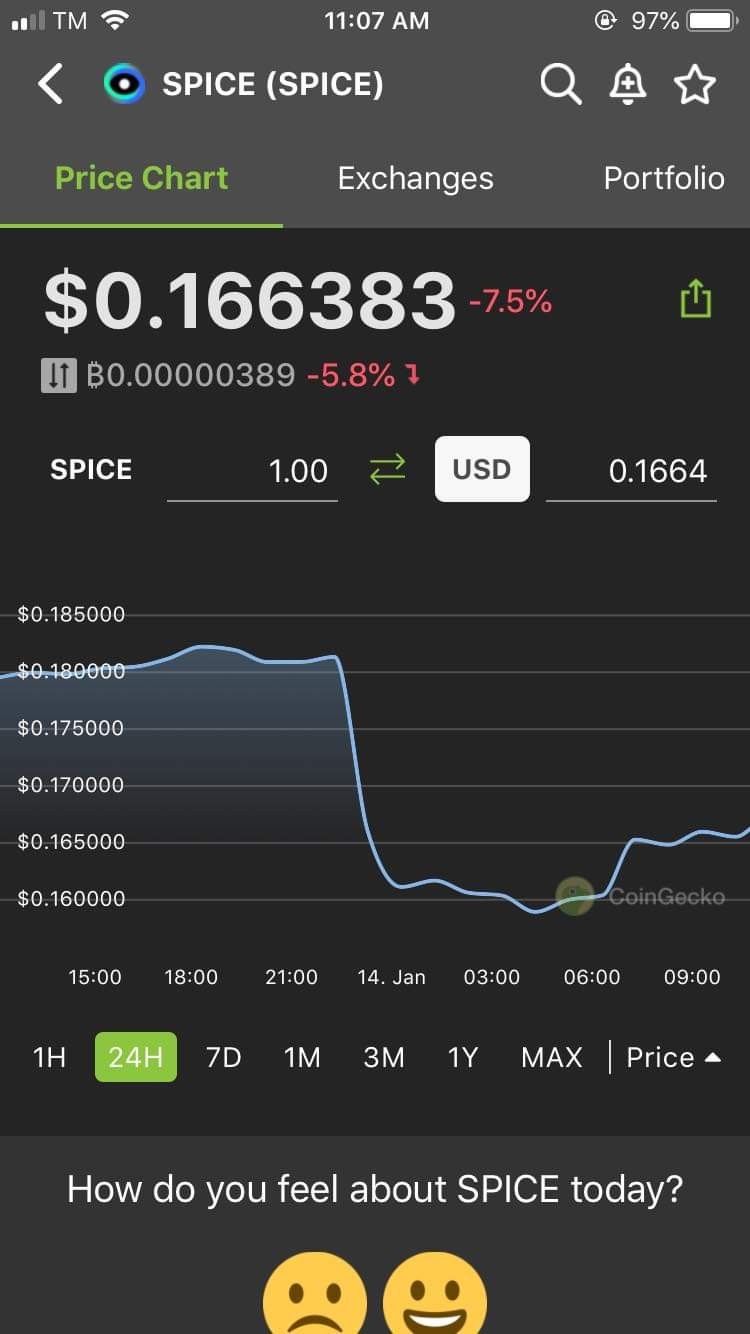The height and width of the screenshot is (1334, 750).
Task: Open the Portfolio tab
Action: [664, 178]
